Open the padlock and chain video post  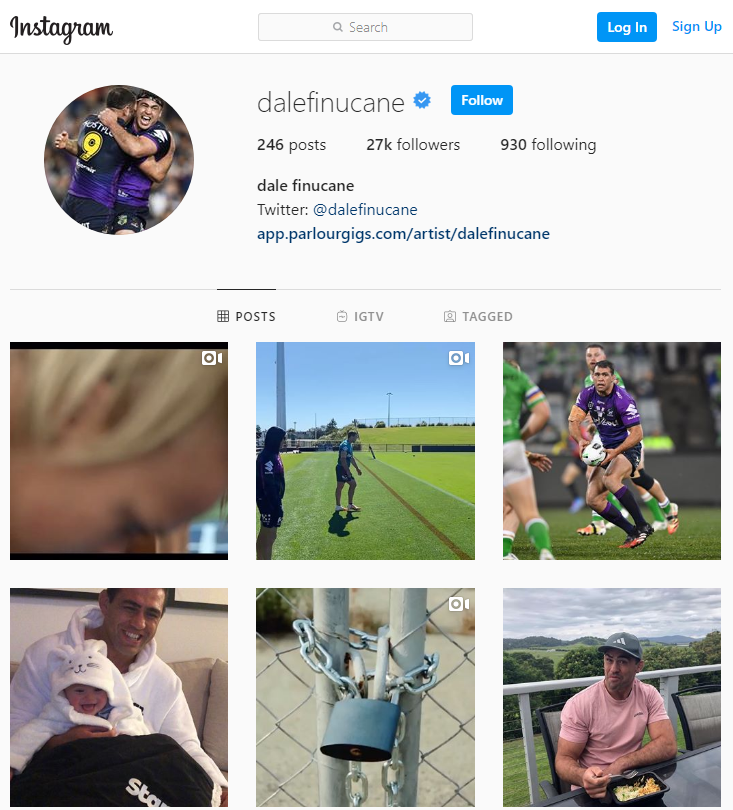365,697
